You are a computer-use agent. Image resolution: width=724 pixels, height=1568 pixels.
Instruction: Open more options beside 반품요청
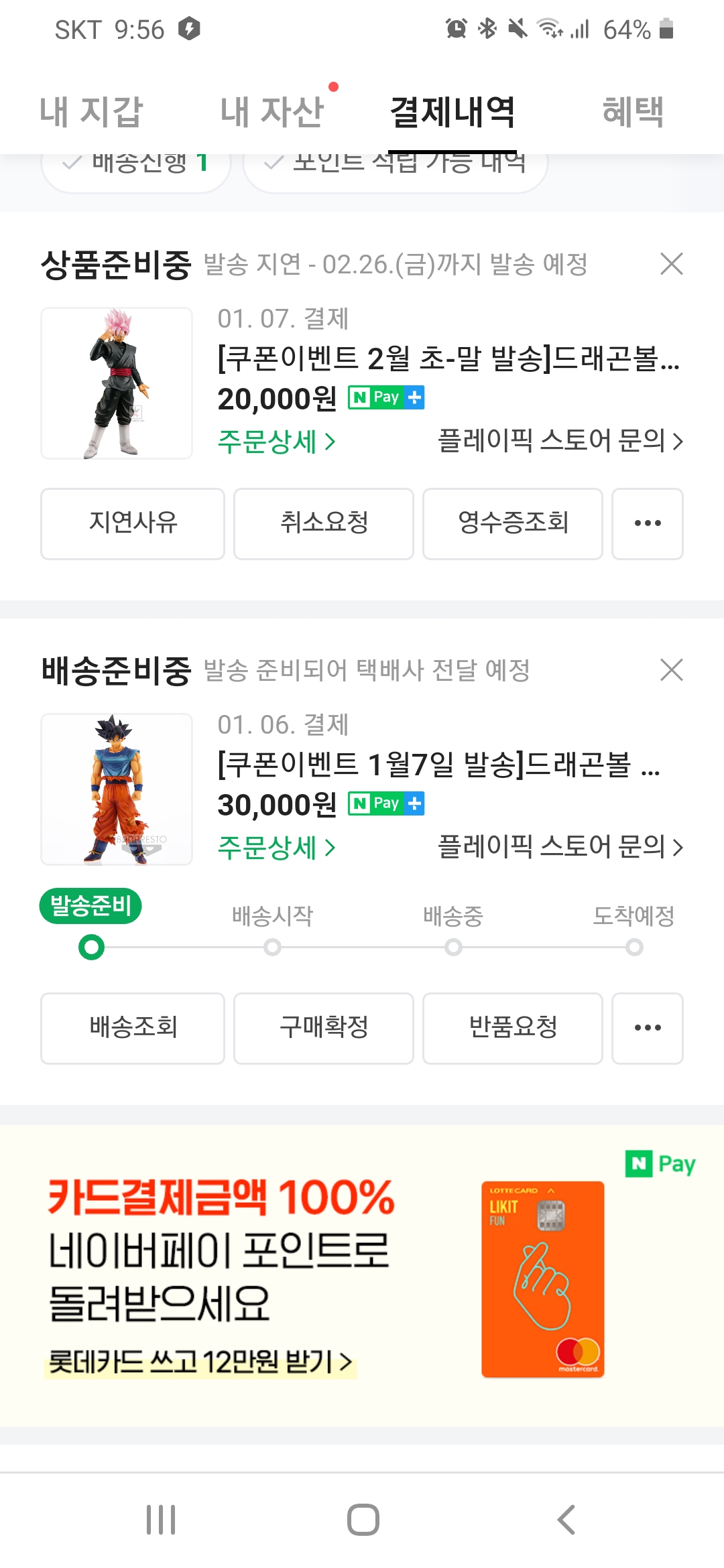tap(648, 1028)
